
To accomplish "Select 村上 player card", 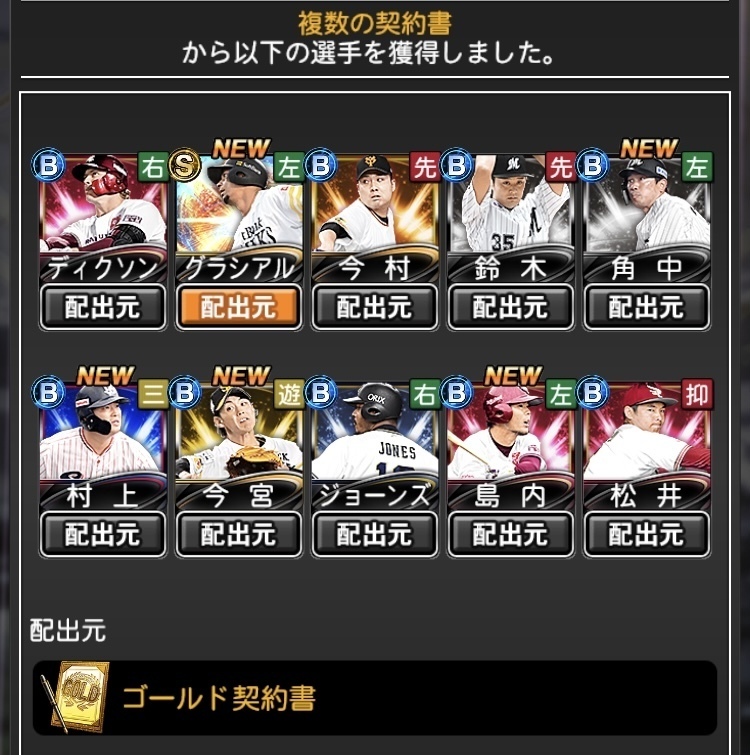I will pyautogui.click(x=103, y=442).
